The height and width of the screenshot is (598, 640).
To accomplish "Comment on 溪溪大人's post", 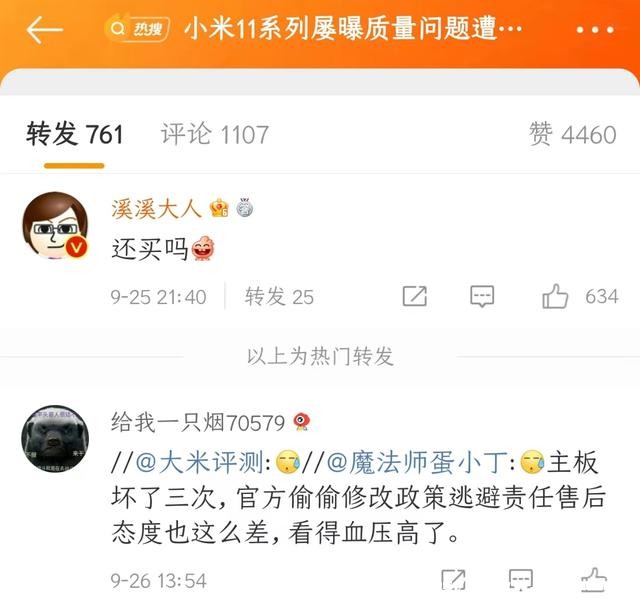I will (483, 296).
